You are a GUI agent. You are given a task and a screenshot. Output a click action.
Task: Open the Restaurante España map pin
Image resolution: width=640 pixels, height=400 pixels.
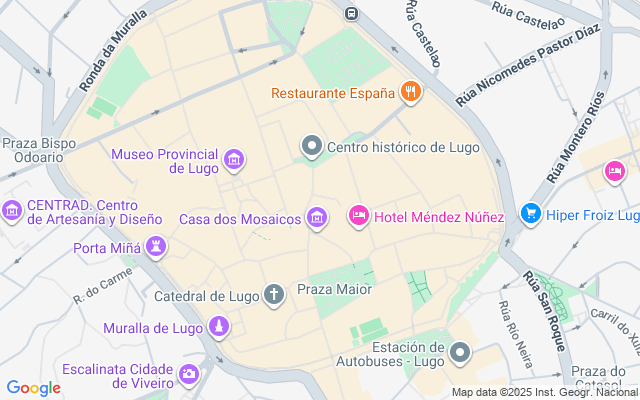[x=409, y=93]
